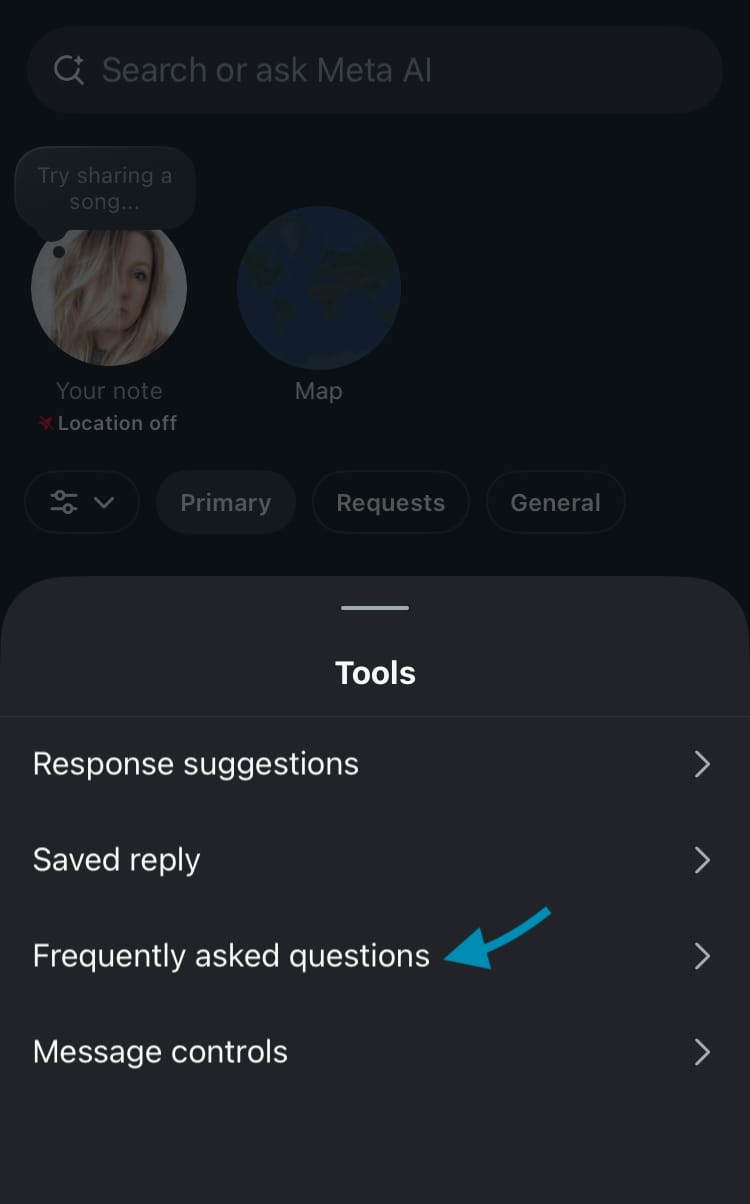This screenshot has width=750, height=1204.
Task: Expand the inbox filter dropdown
Action: pyautogui.click(x=82, y=503)
